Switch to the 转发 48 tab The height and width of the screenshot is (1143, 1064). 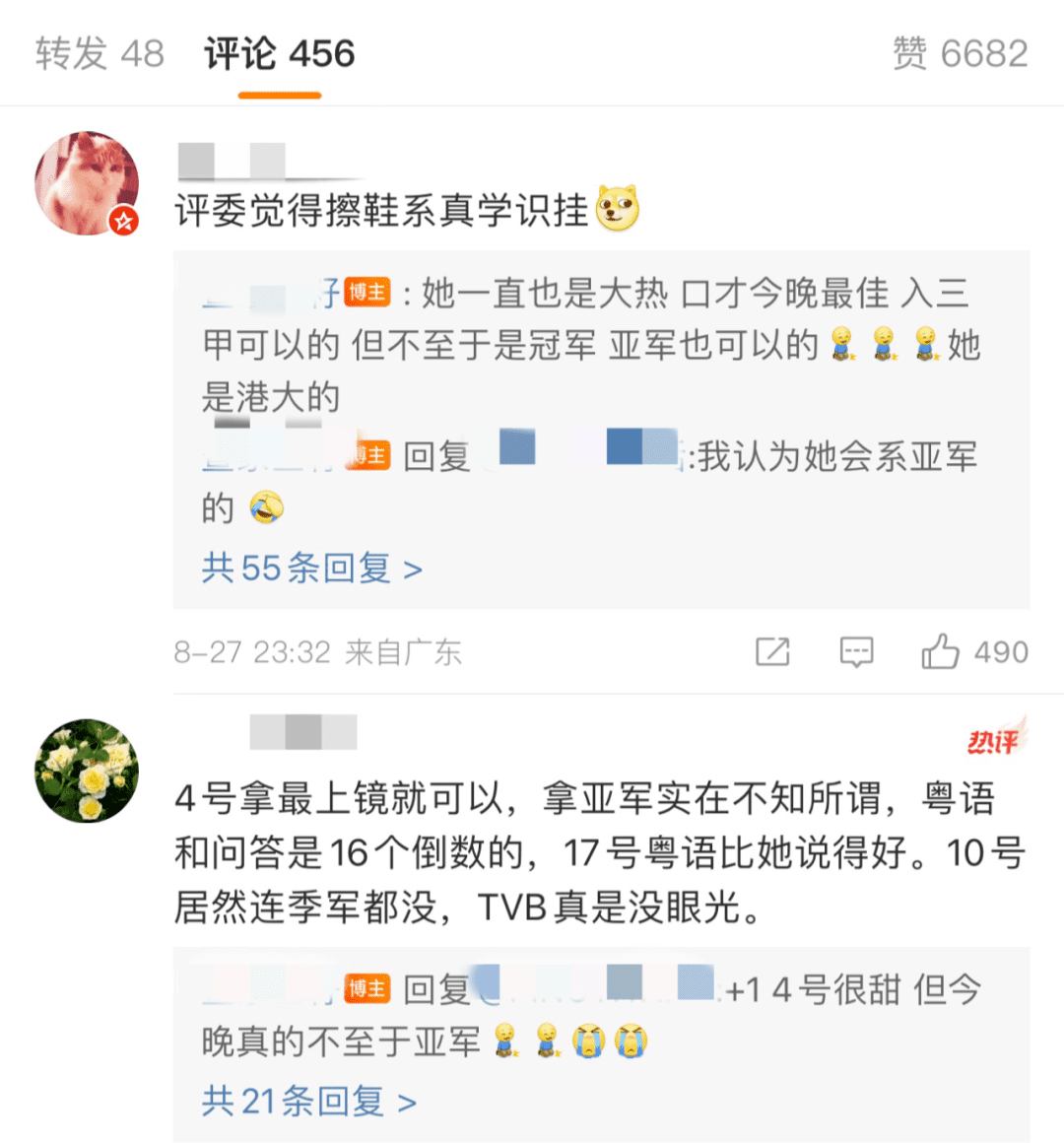(100, 53)
